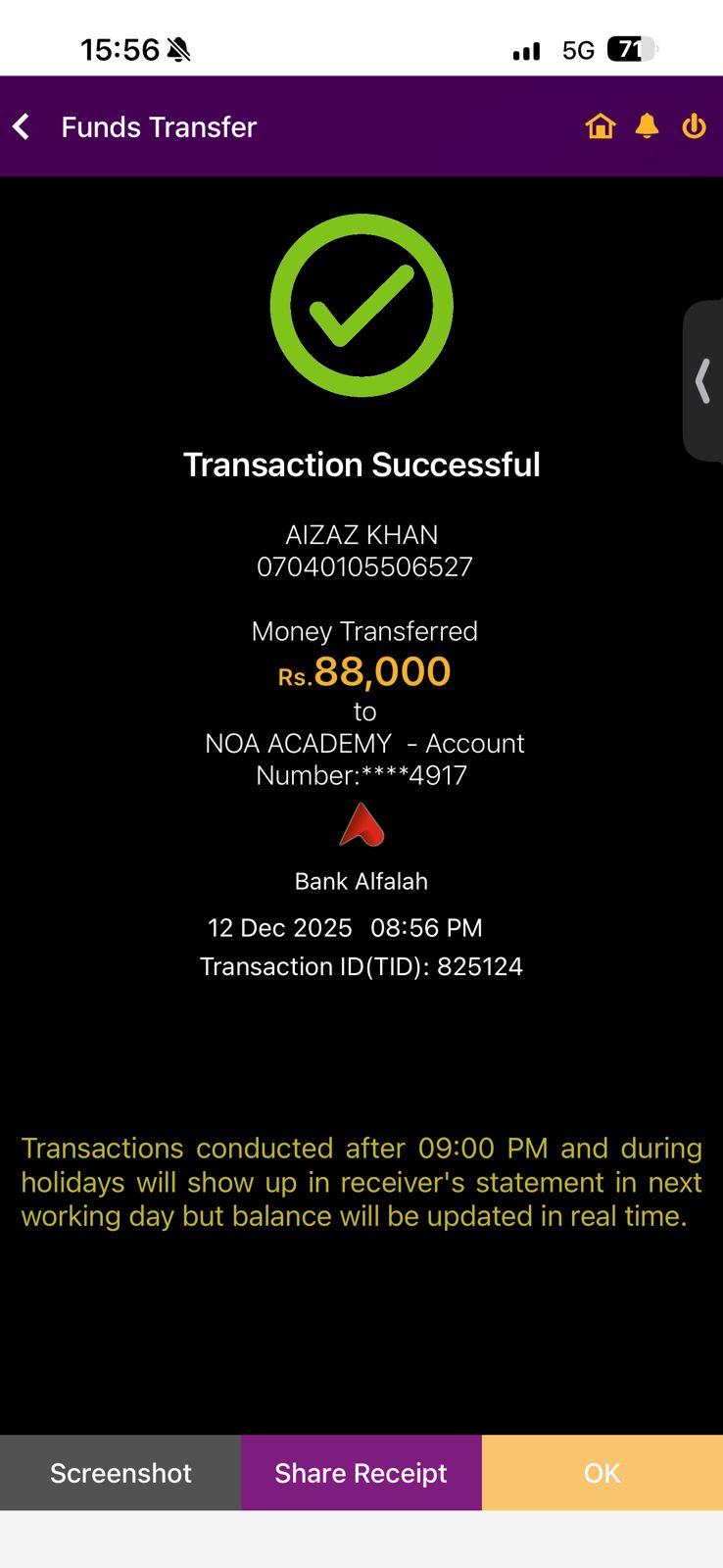Open the home icon in the header
The width and height of the screenshot is (723, 1568).
[600, 126]
